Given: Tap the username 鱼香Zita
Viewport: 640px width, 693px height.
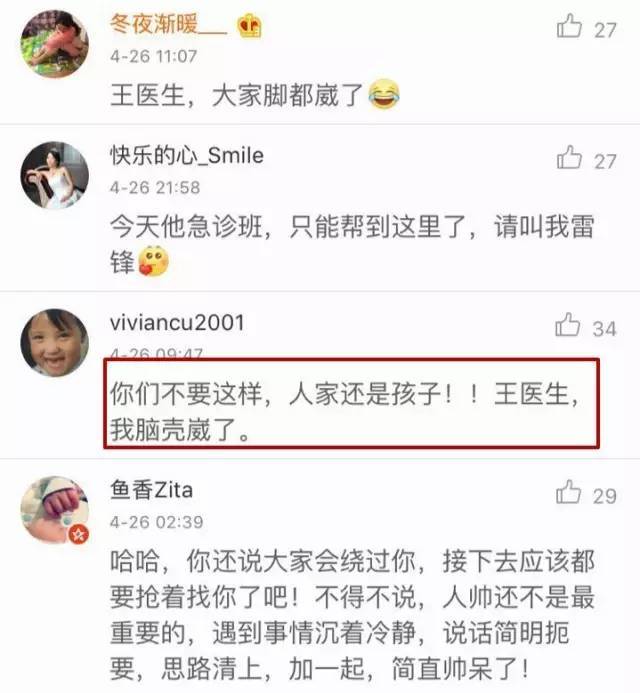Looking at the screenshot, I should [x=152, y=491].
